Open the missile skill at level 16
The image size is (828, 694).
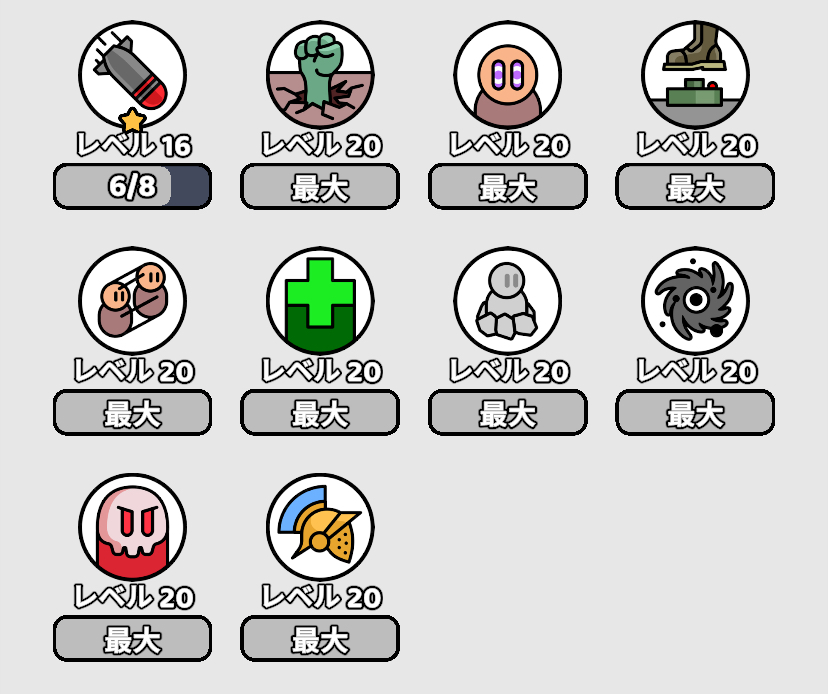132,75
